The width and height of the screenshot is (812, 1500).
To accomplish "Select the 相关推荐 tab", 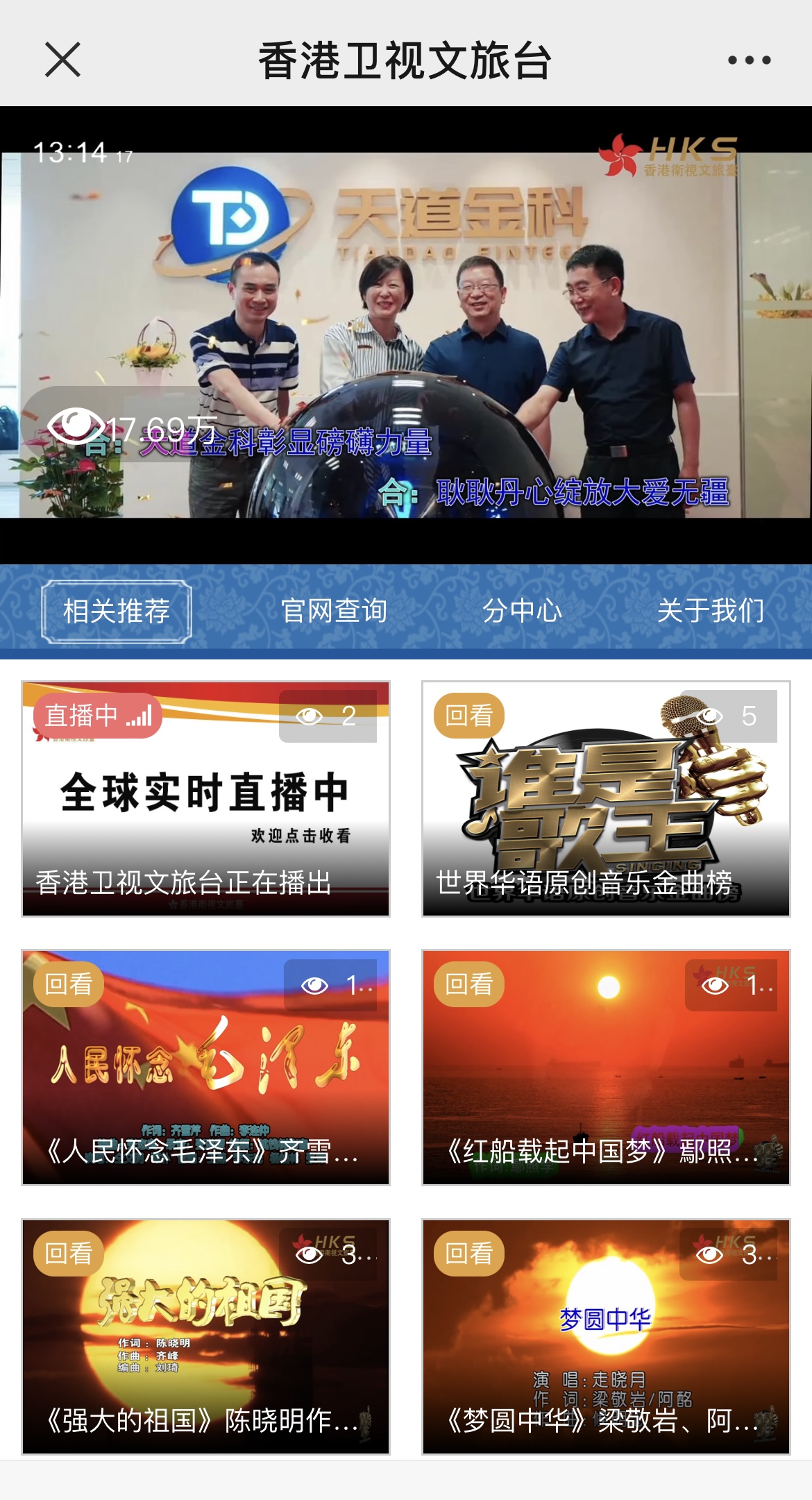I will point(116,612).
